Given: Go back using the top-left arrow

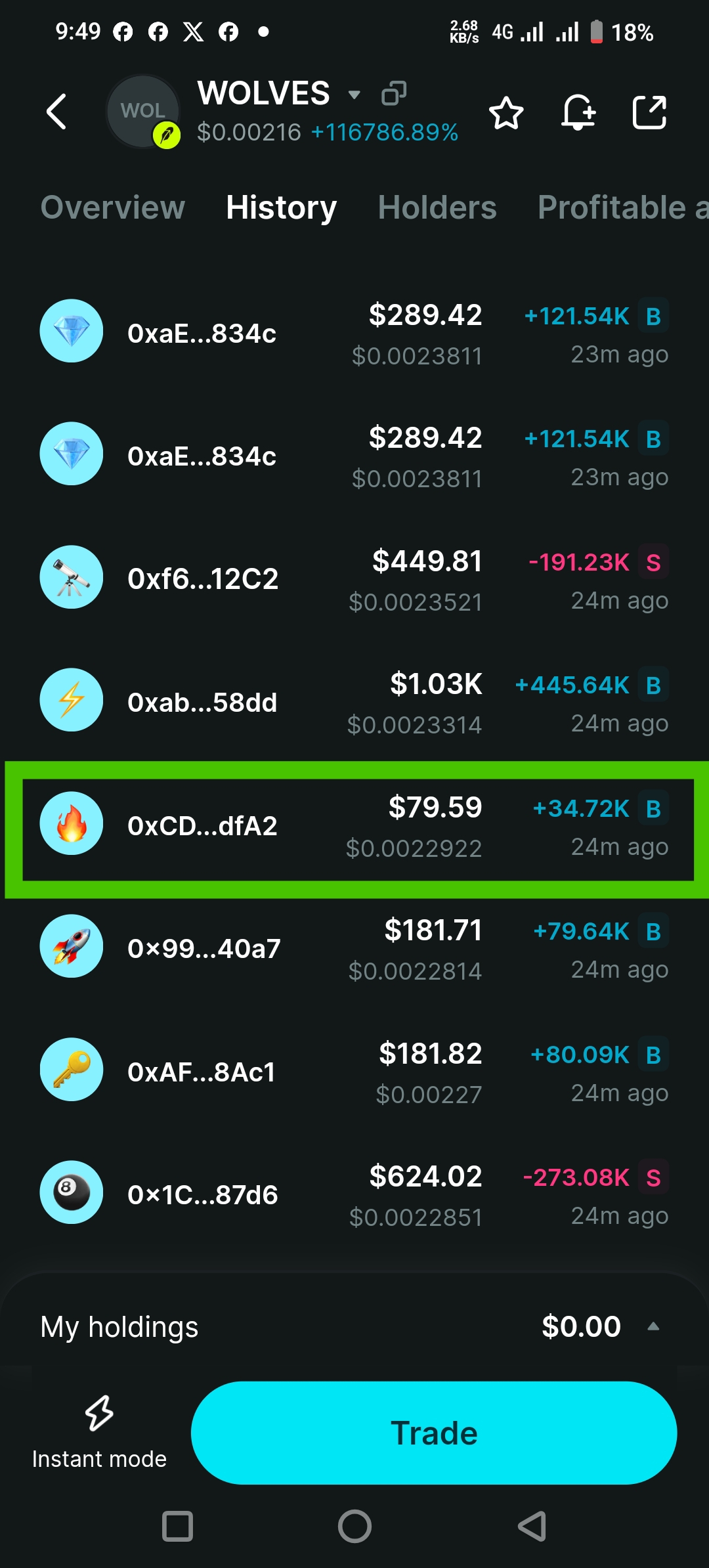Looking at the screenshot, I should 56,112.
